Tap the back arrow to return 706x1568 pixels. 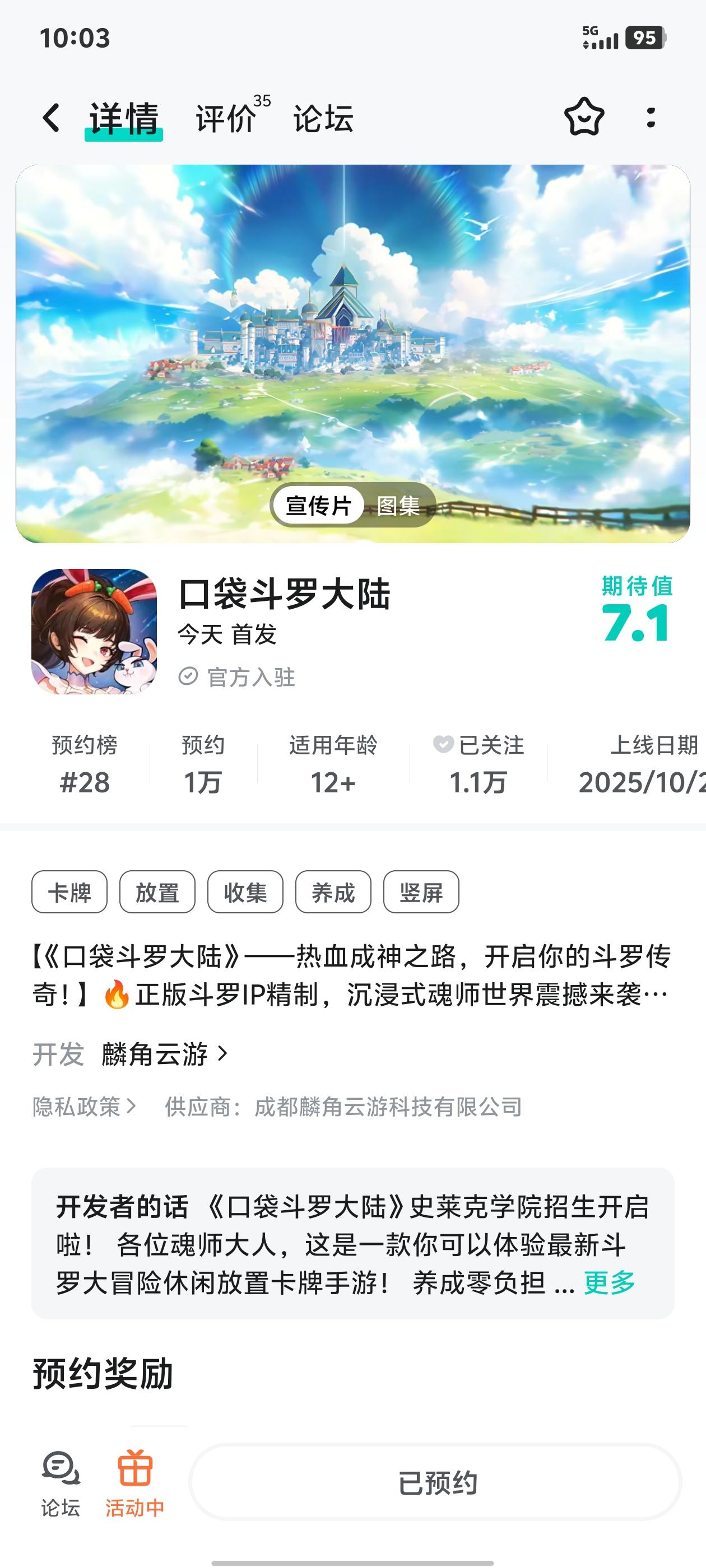[51, 119]
